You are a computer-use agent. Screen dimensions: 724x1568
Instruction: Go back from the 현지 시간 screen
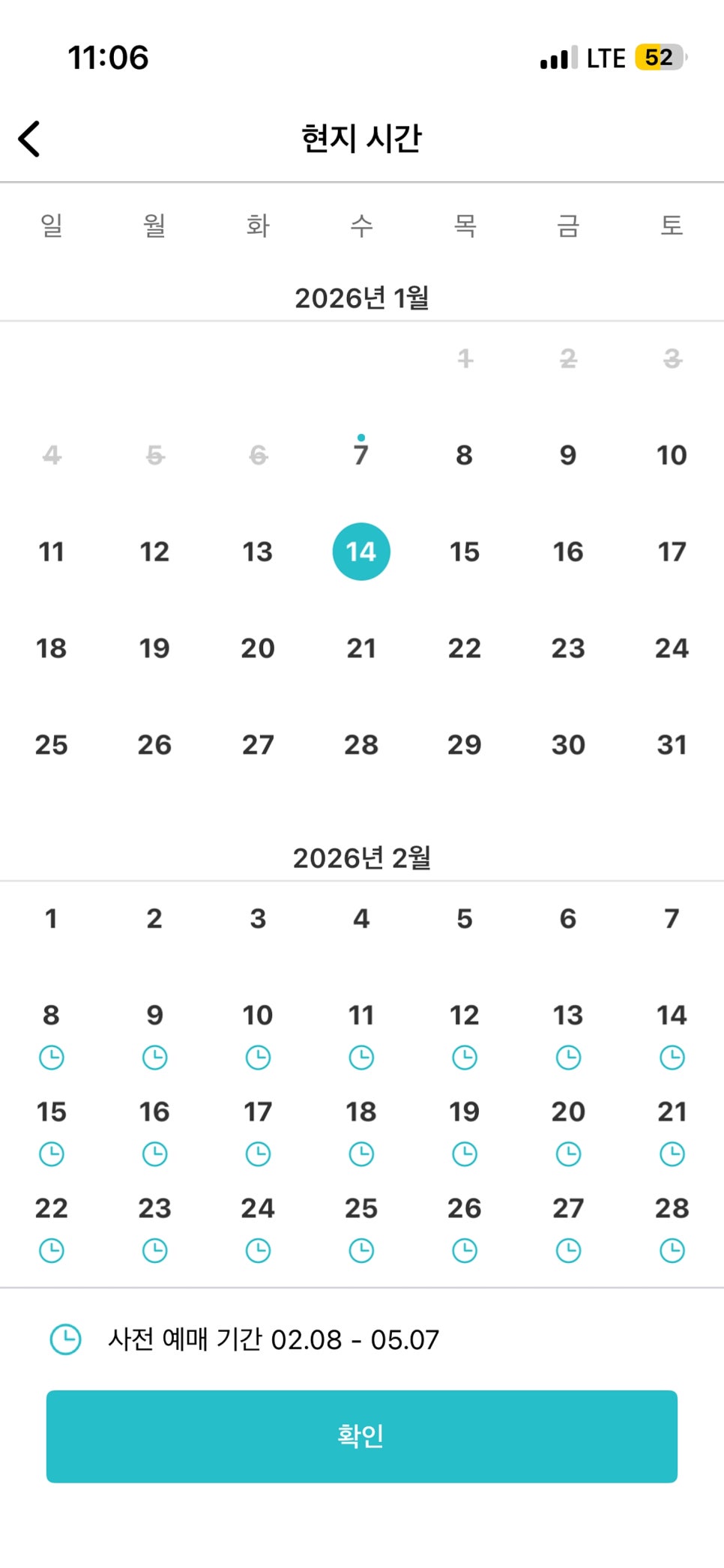(x=29, y=139)
